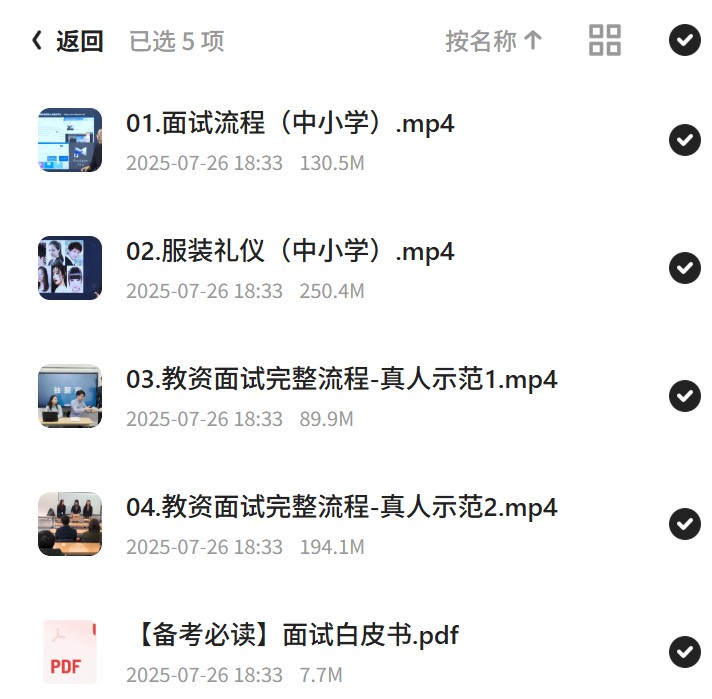The image size is (712, 699).
Task: Deselect 01.面试流程（中小学）.mp4 checkbox
Action: click(684, 139)
